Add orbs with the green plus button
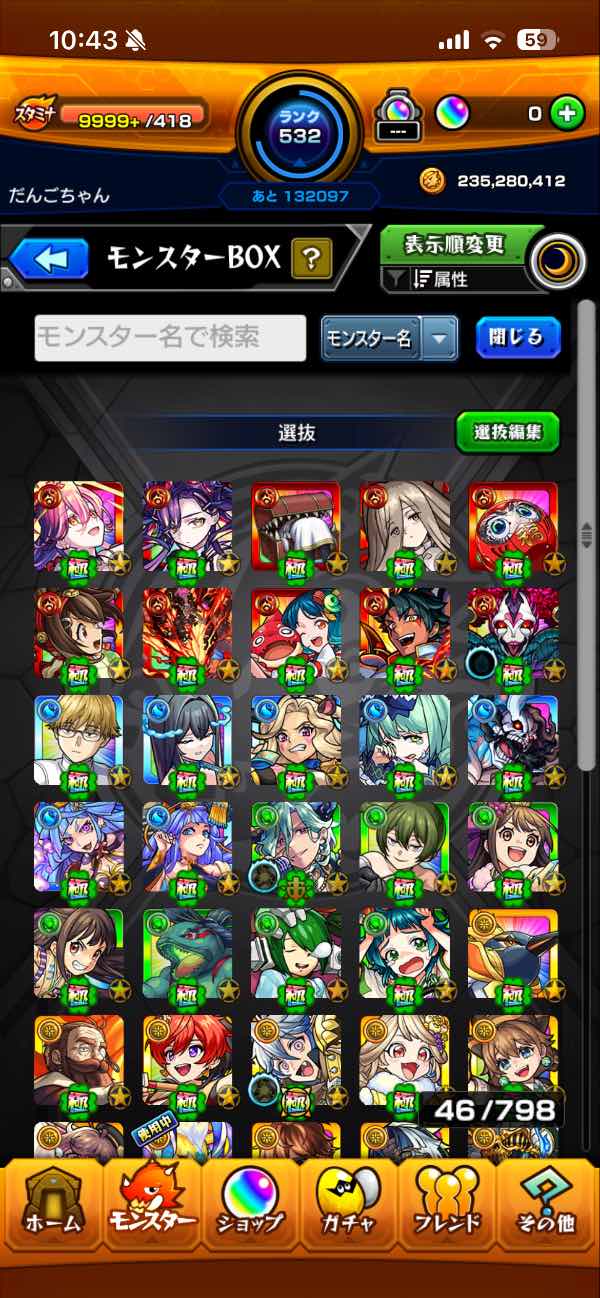This screenshot has height=1298, width=600. (x=567, y=114)
